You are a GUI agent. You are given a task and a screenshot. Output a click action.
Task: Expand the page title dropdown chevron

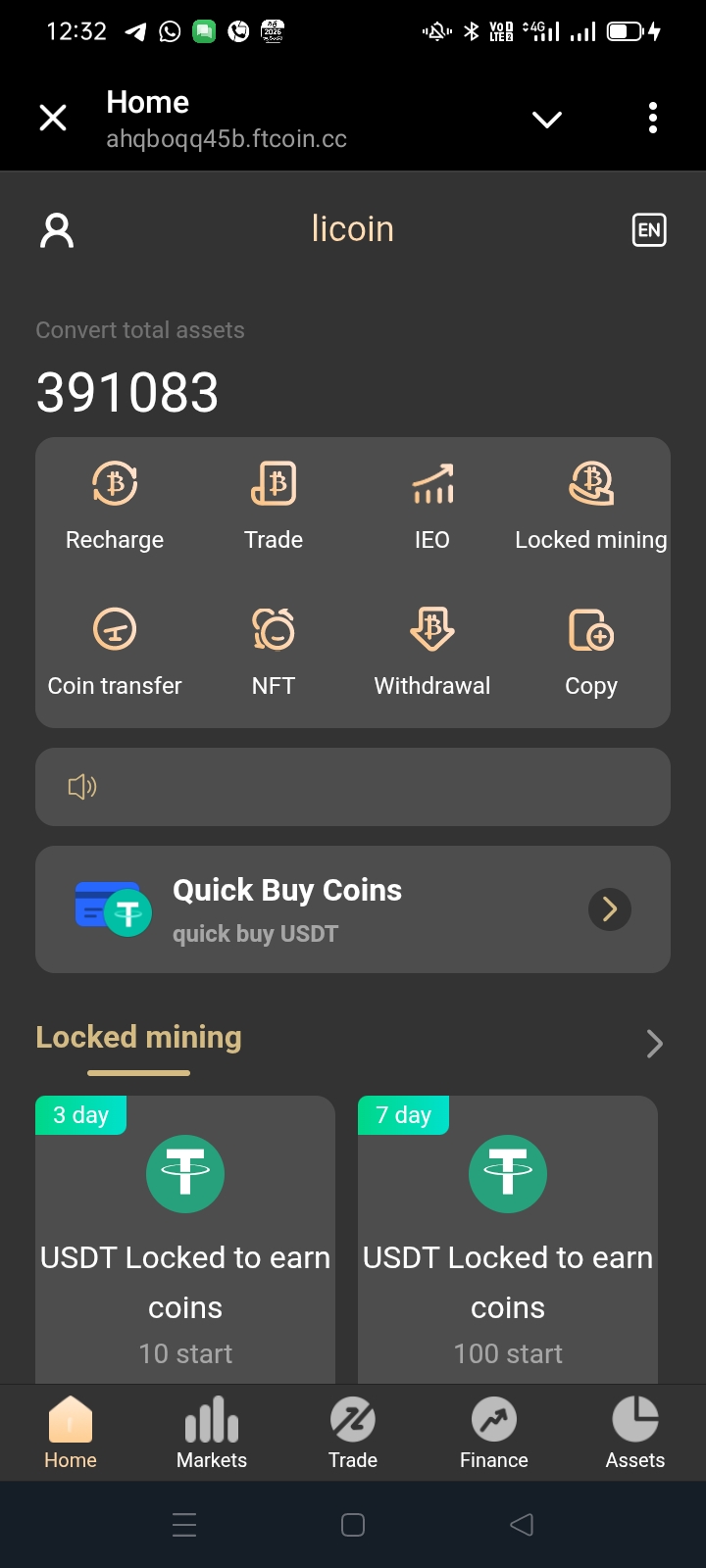546,120
